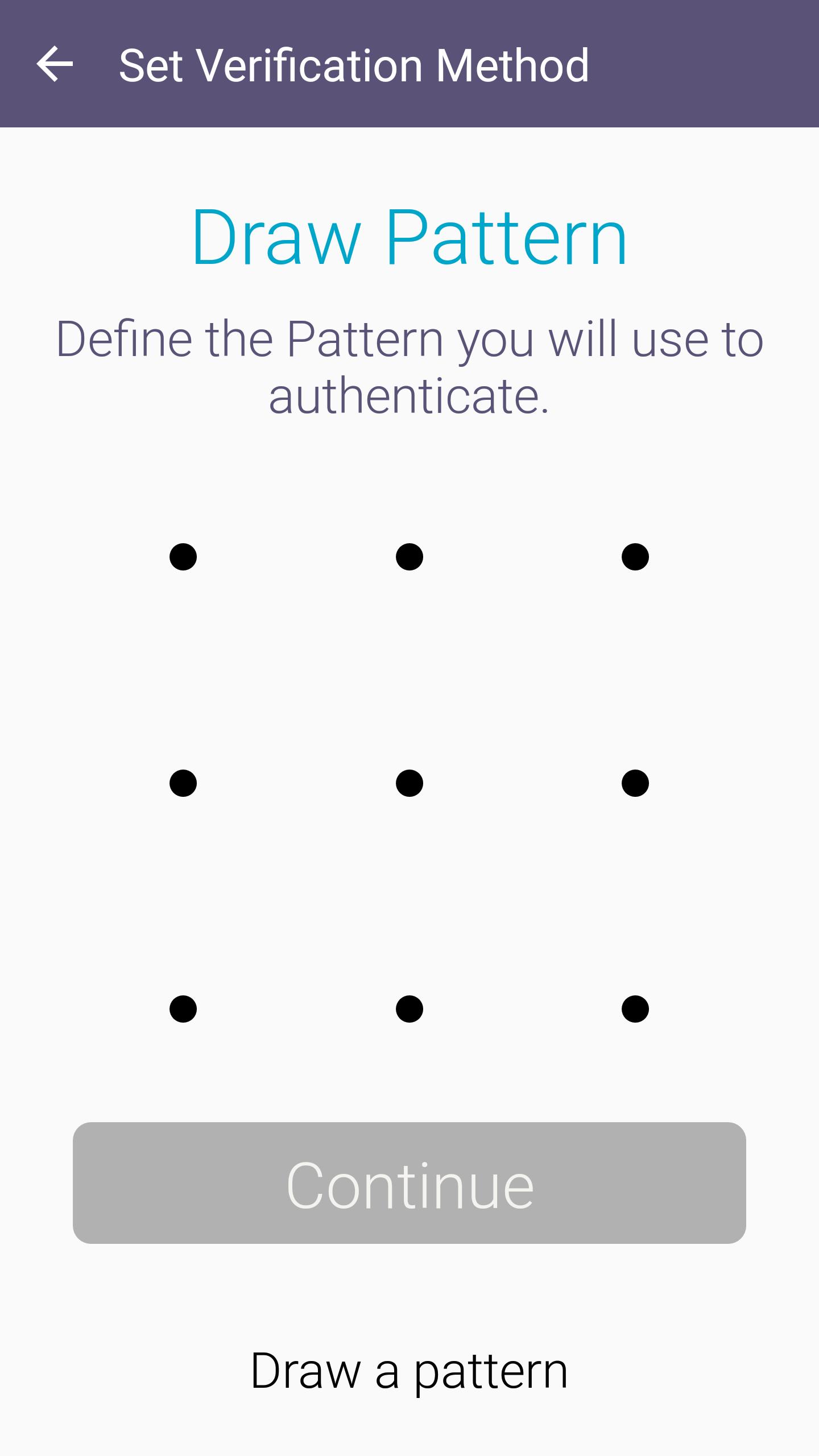Select the center pattern dot
819x1456 pixels.
409,783
